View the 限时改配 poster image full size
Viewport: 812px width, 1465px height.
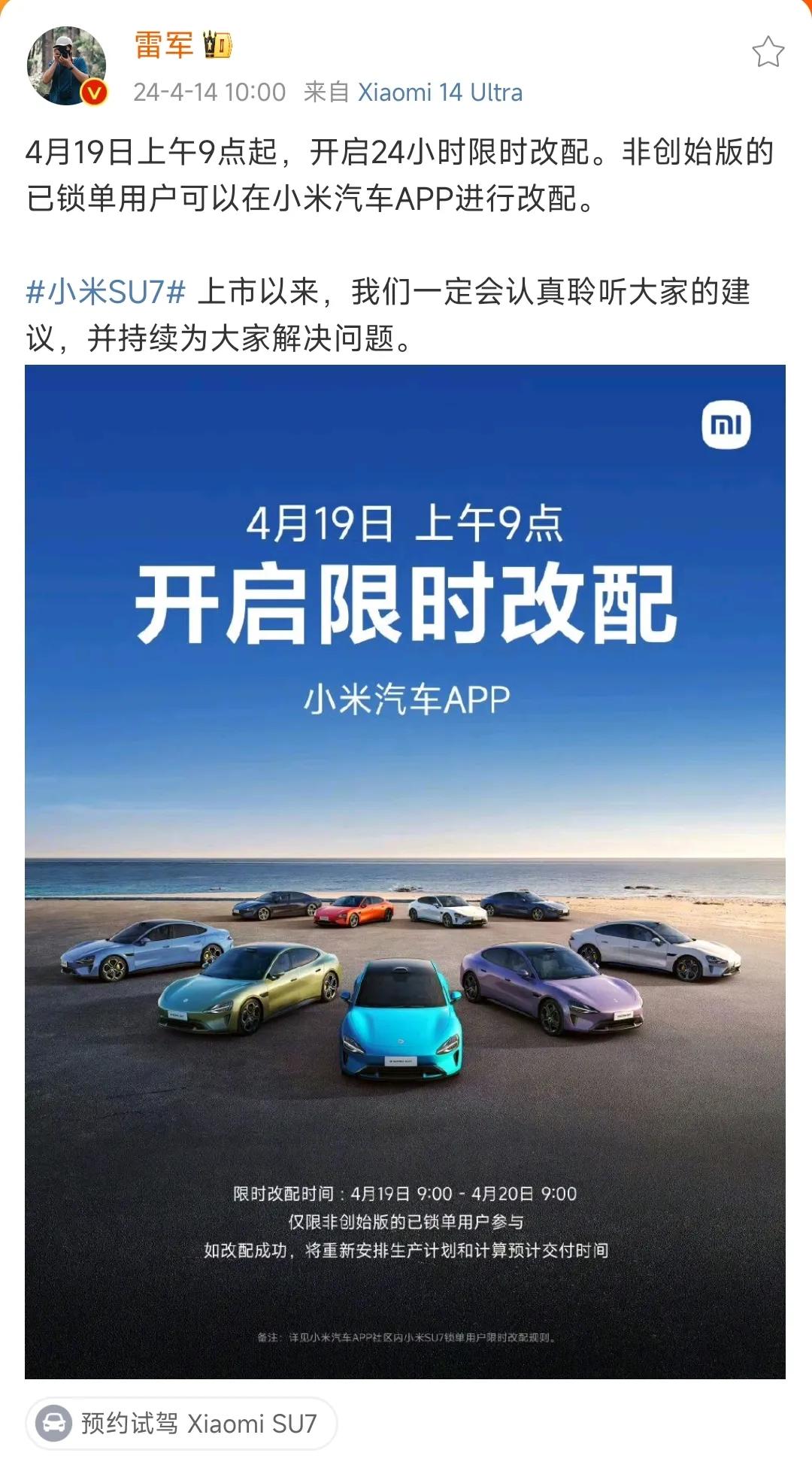[405, 871]
